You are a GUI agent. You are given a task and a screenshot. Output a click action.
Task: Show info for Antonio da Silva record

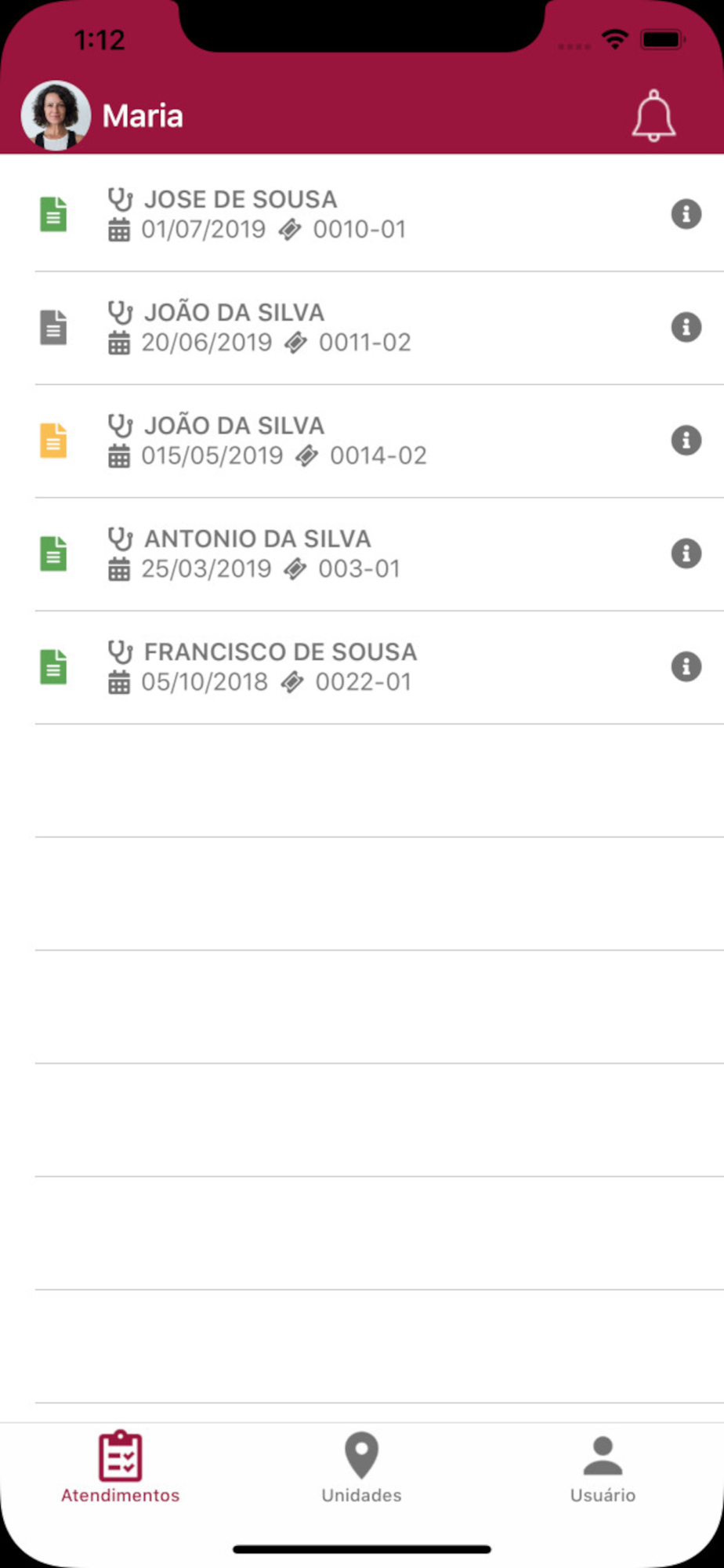[686, 554]
